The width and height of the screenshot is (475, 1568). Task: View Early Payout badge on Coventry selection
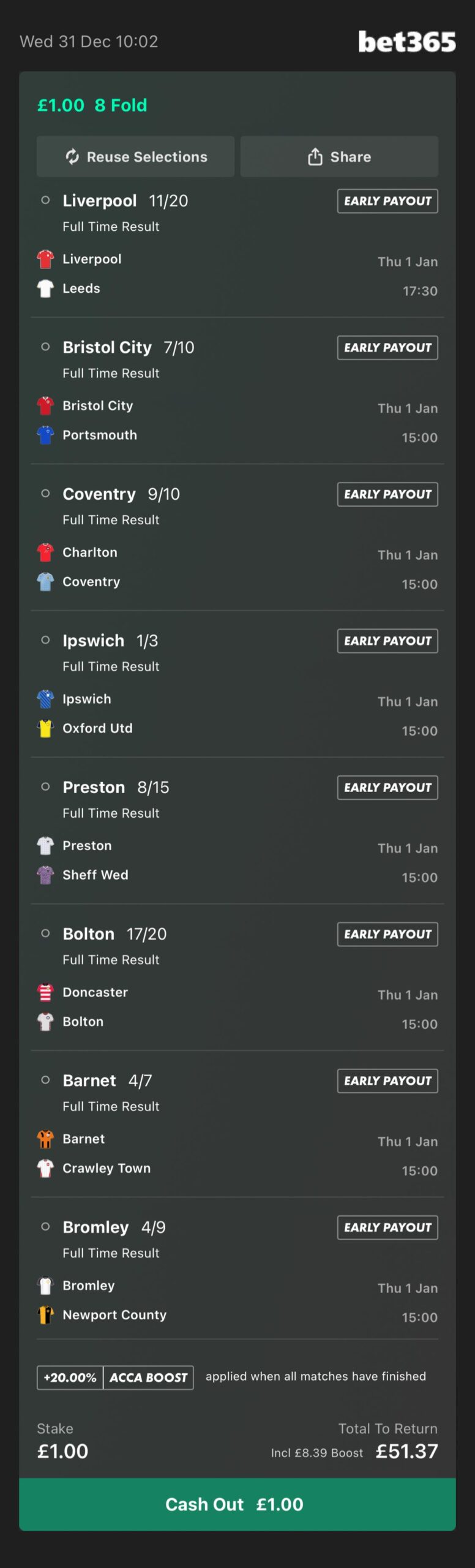point(387,494)
